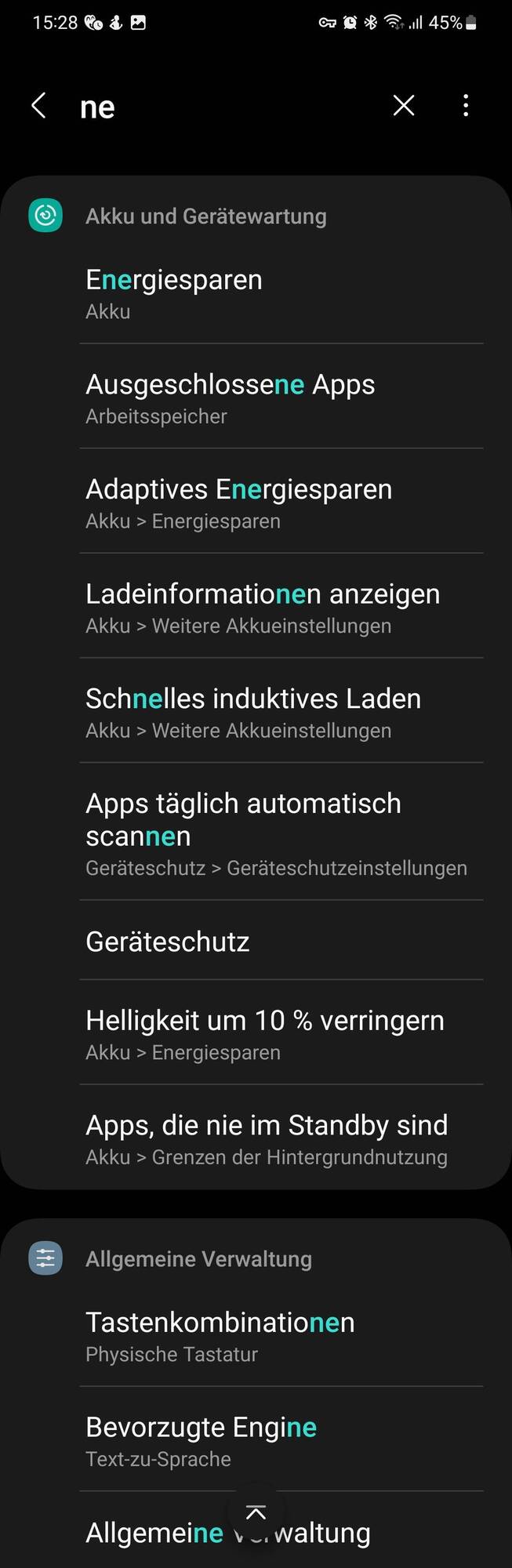Select Helligkeit um 10 % verringern
512x1568 pixels.
(281, 1034)
